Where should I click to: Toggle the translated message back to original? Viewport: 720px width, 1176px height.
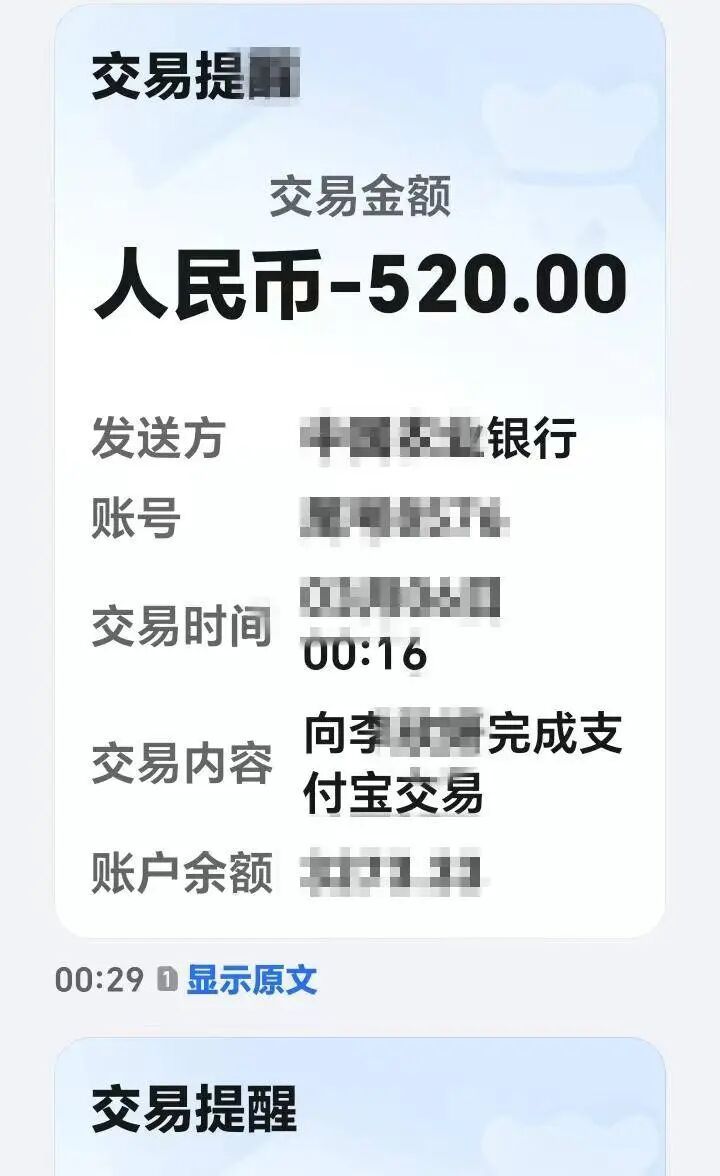[x=247, y=981]
